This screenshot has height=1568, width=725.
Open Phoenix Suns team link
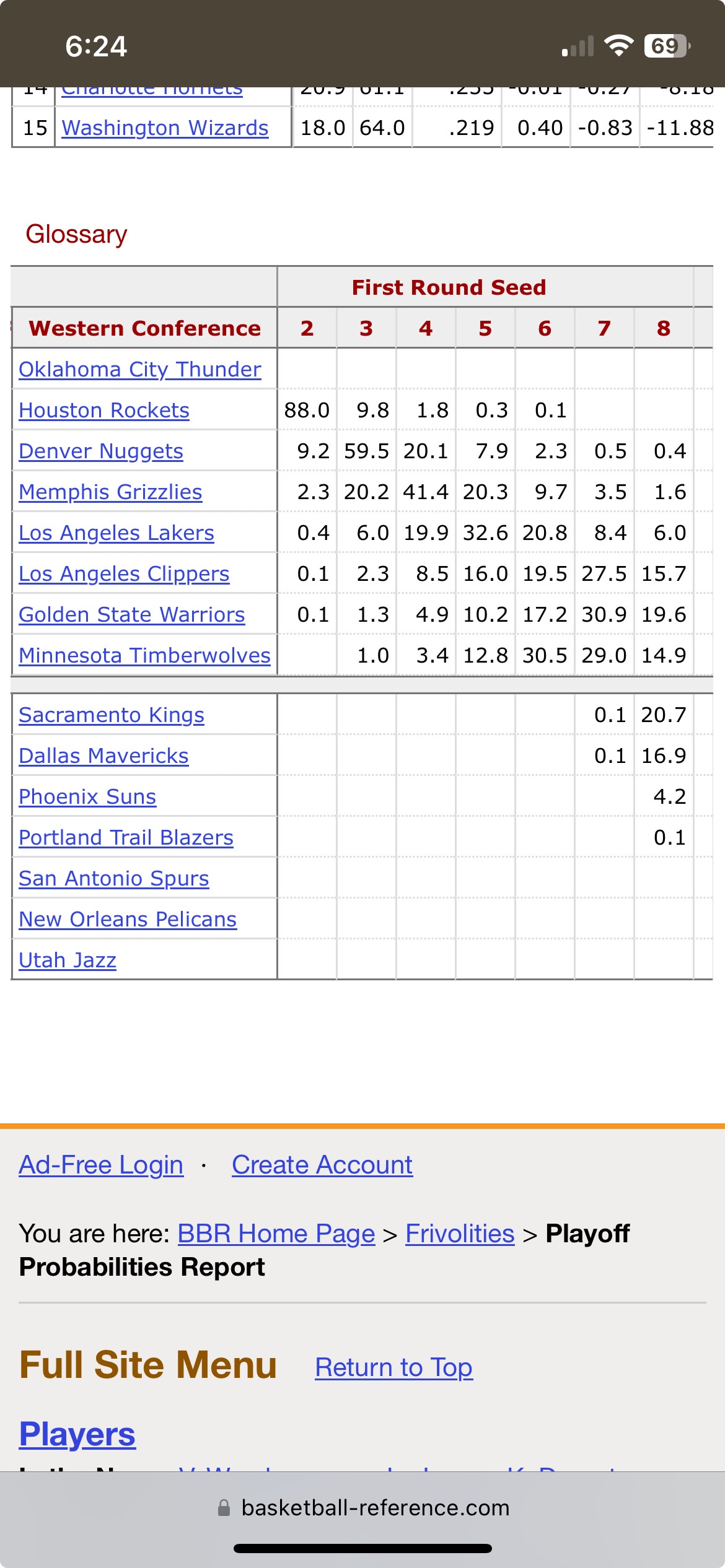[87, 796]
